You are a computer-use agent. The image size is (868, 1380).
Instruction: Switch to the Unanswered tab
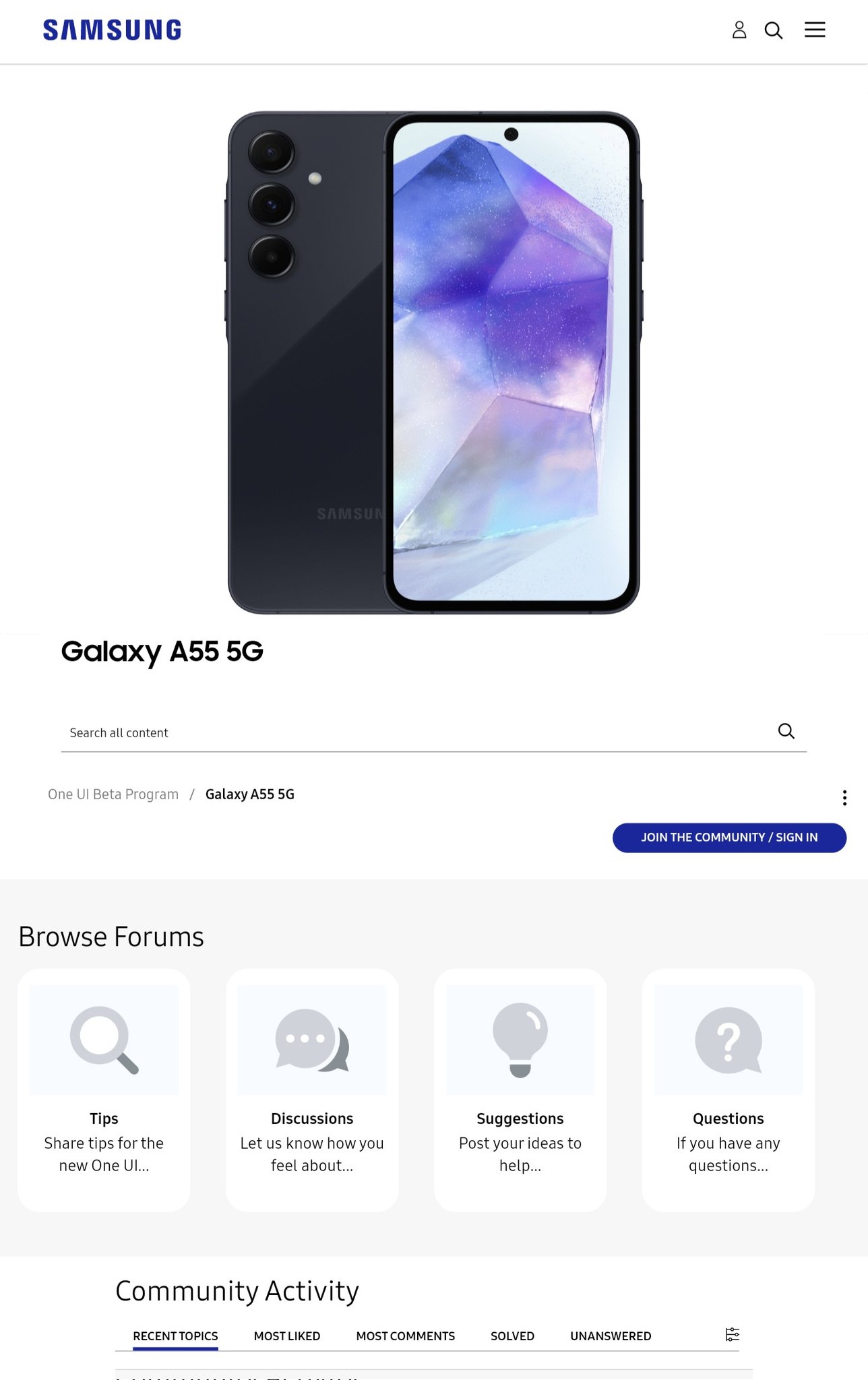tap(611, 1336)
